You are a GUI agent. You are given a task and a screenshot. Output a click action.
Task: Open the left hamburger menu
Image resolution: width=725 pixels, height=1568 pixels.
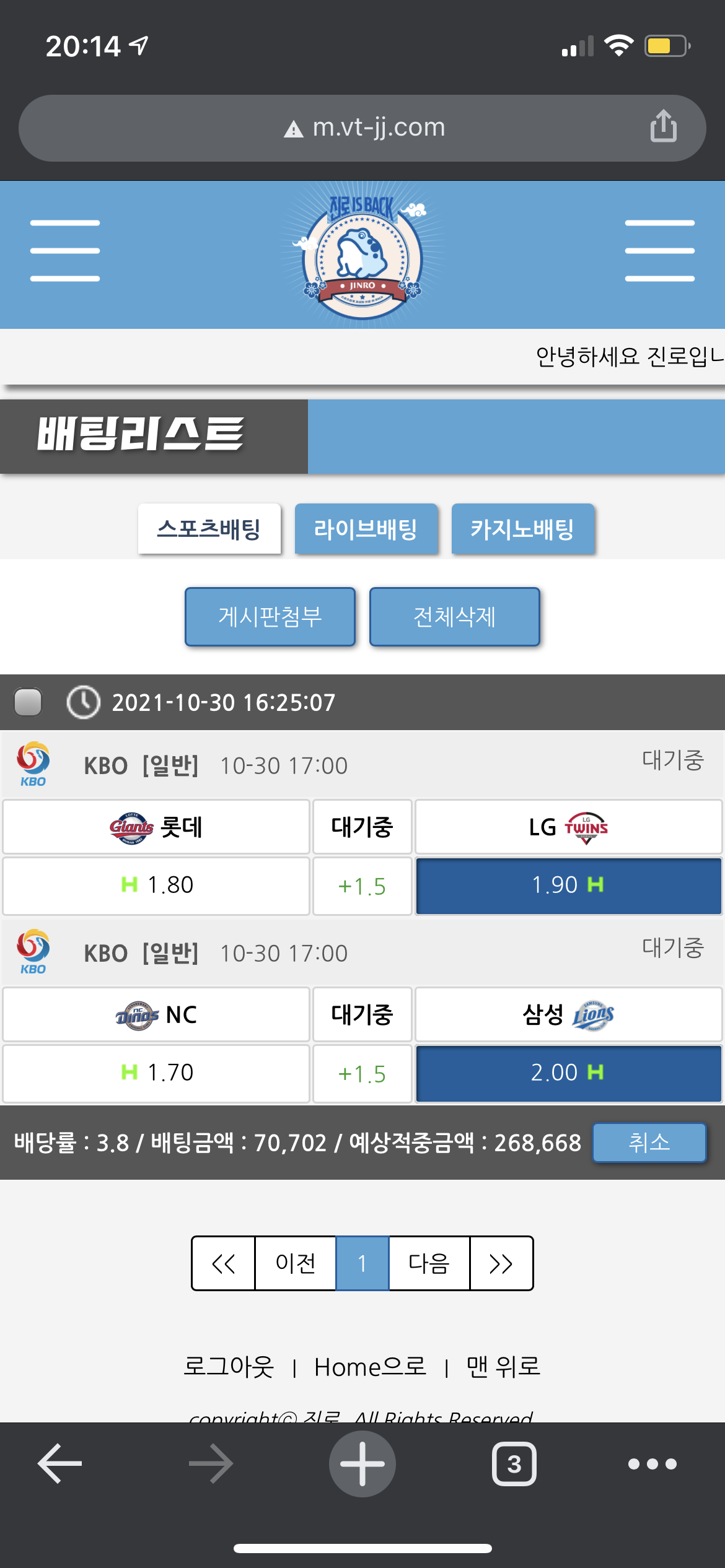coord(65,251)
